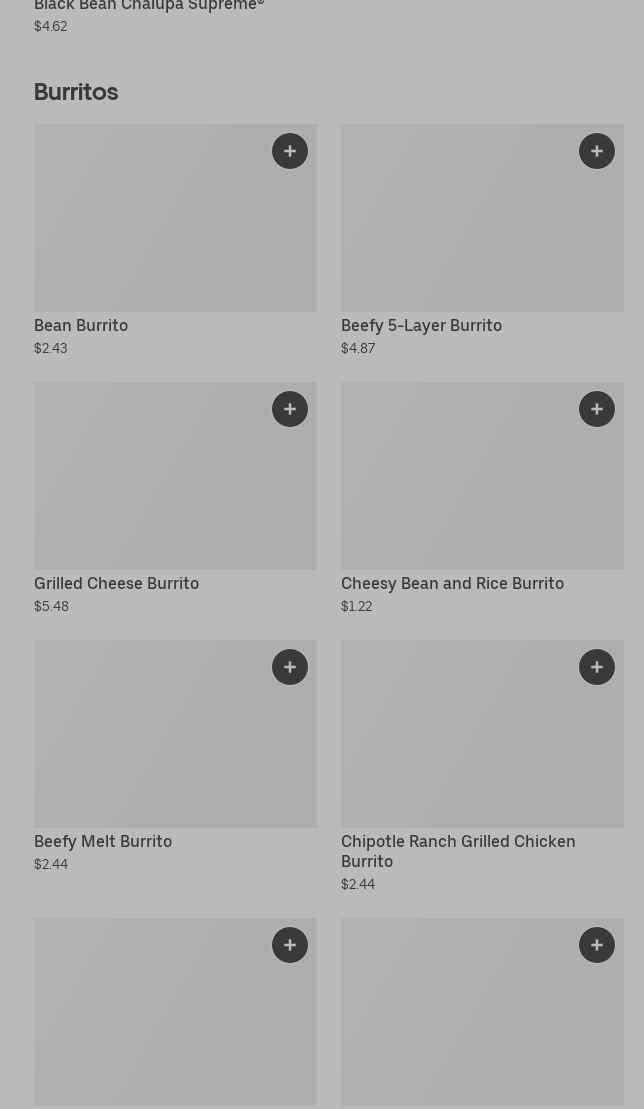Add Cheesy Bean and Rice Burrito to cart
The image size is (644, 1109).
(x=597, y=409)
